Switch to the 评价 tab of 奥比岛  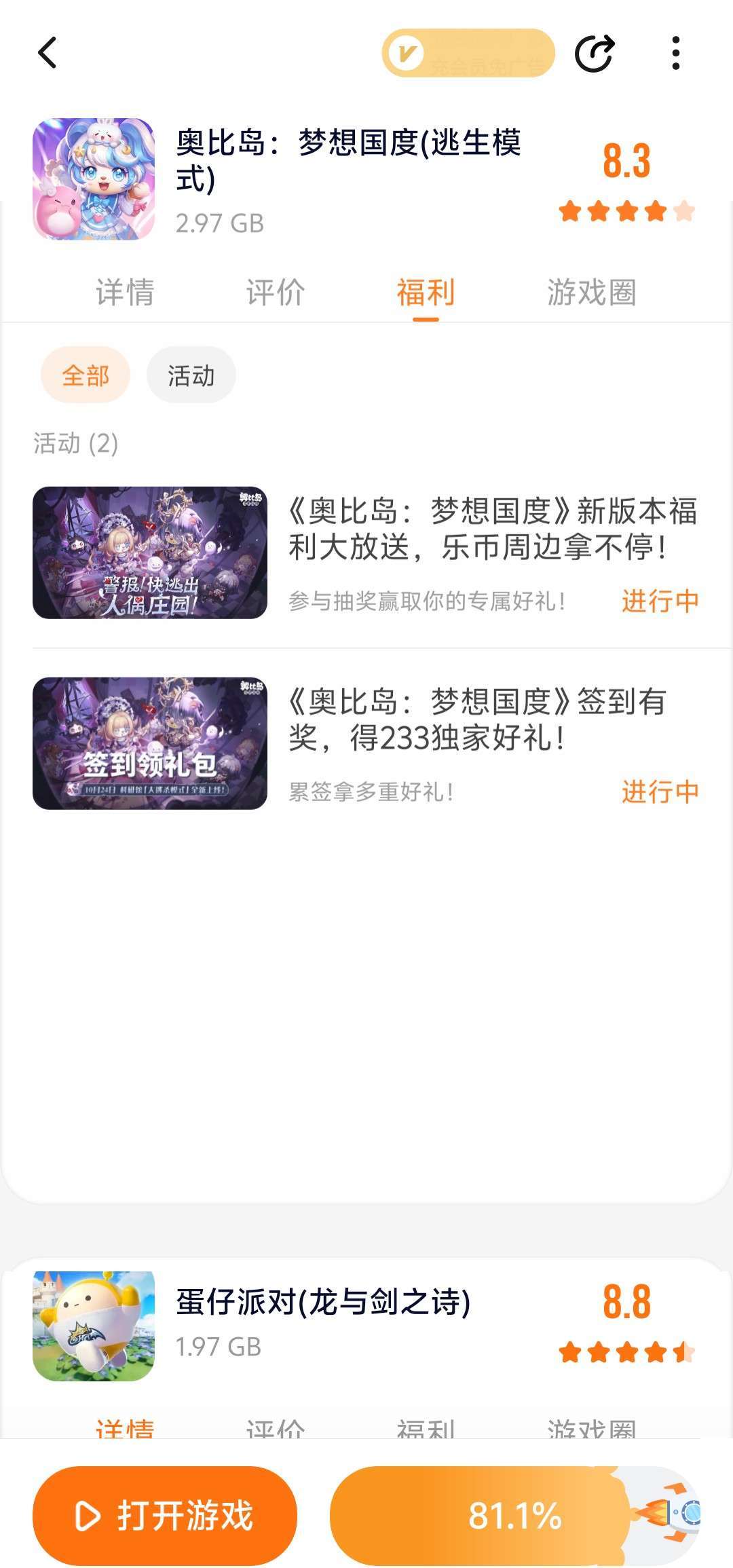click(x=276, y=293)
